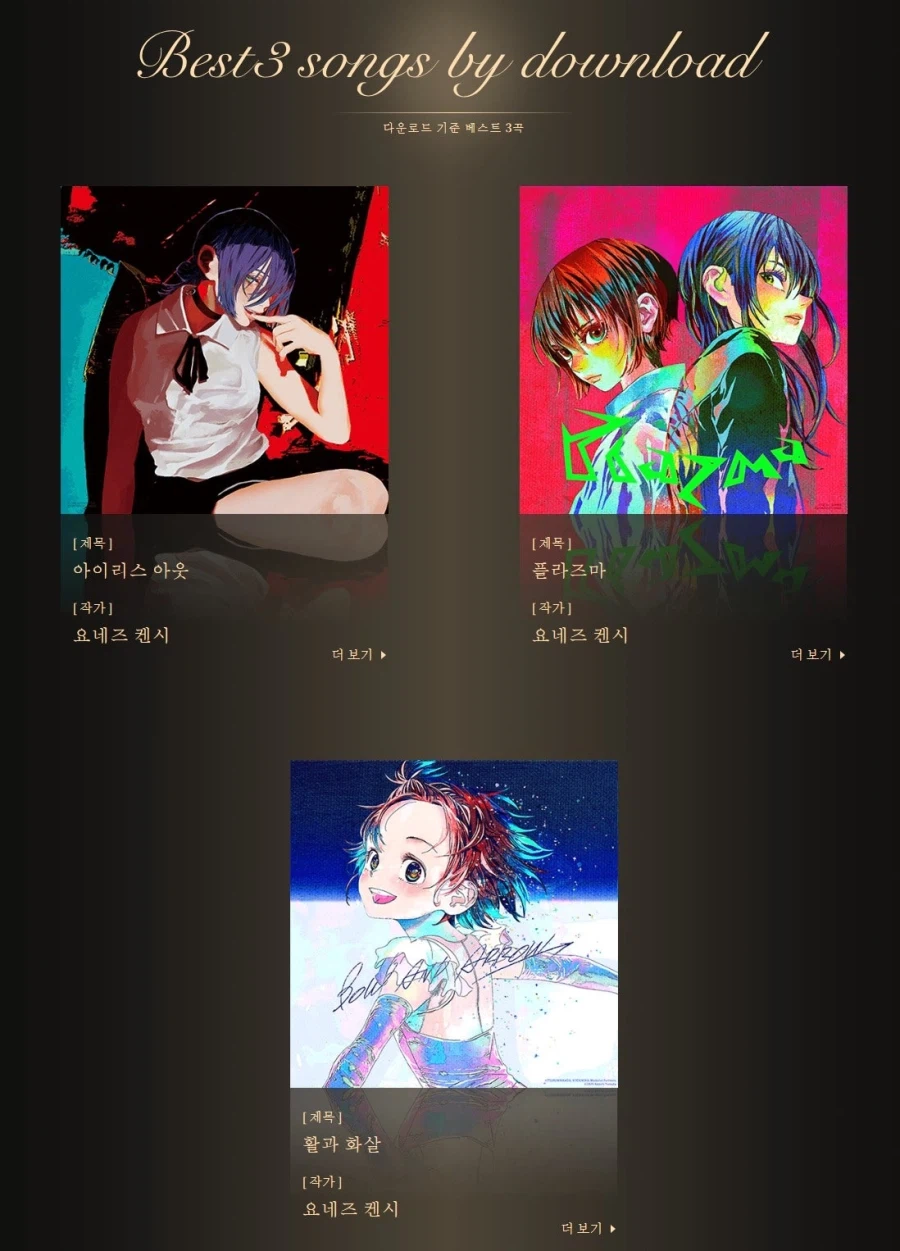Open 더보기 for 활과 화살

click(588, 1229)
